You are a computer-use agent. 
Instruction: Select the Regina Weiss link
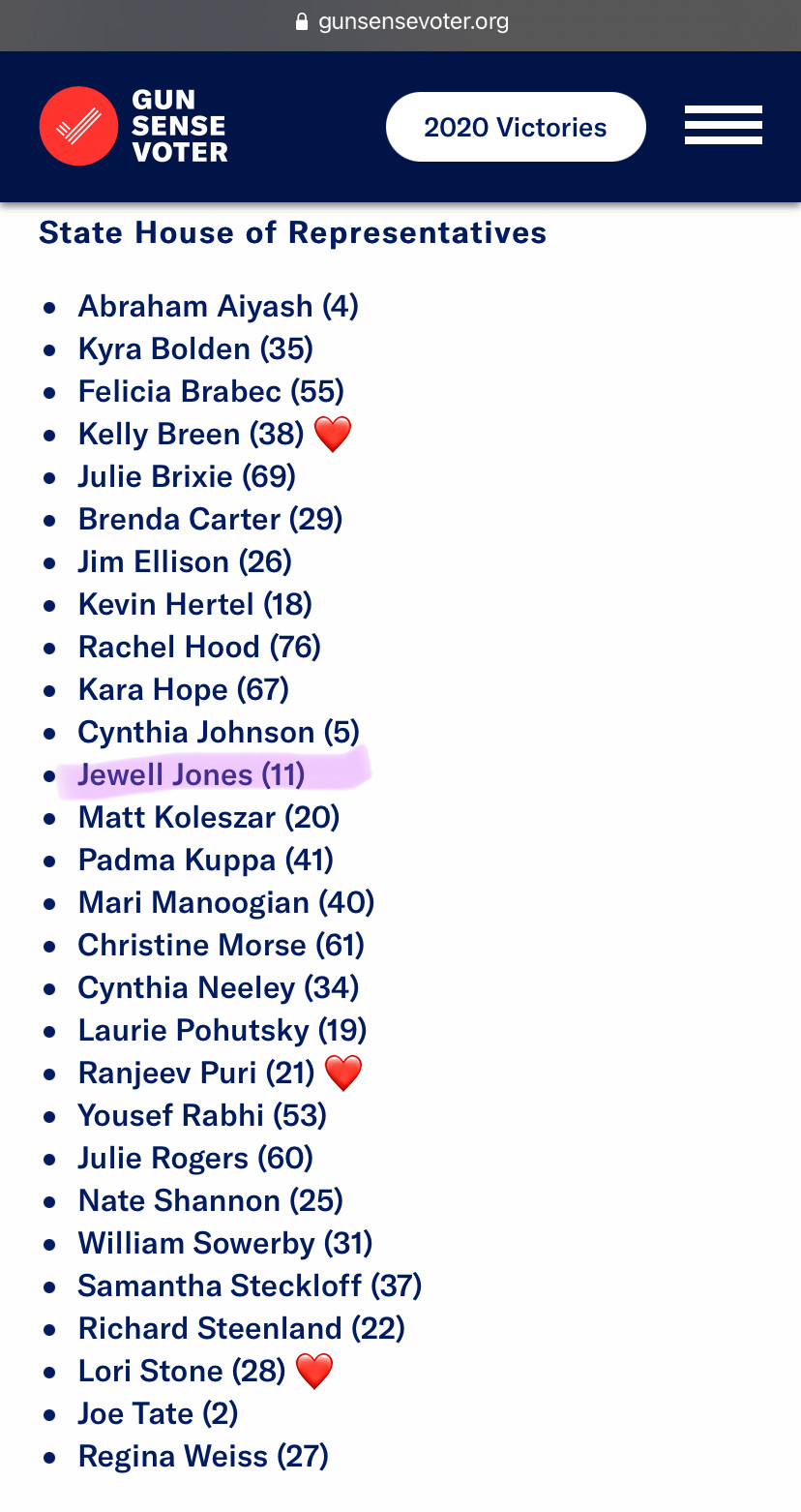click(x=203, y=1456)
